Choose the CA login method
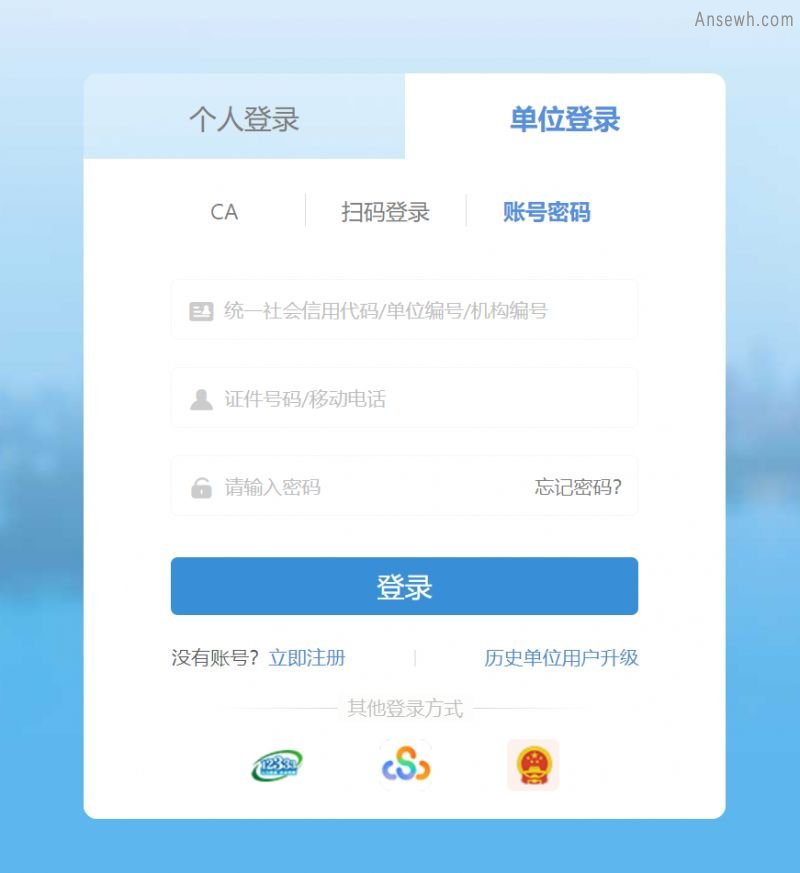Image resolution: width=800 pixels, height=873 pixels. [224, 212]
